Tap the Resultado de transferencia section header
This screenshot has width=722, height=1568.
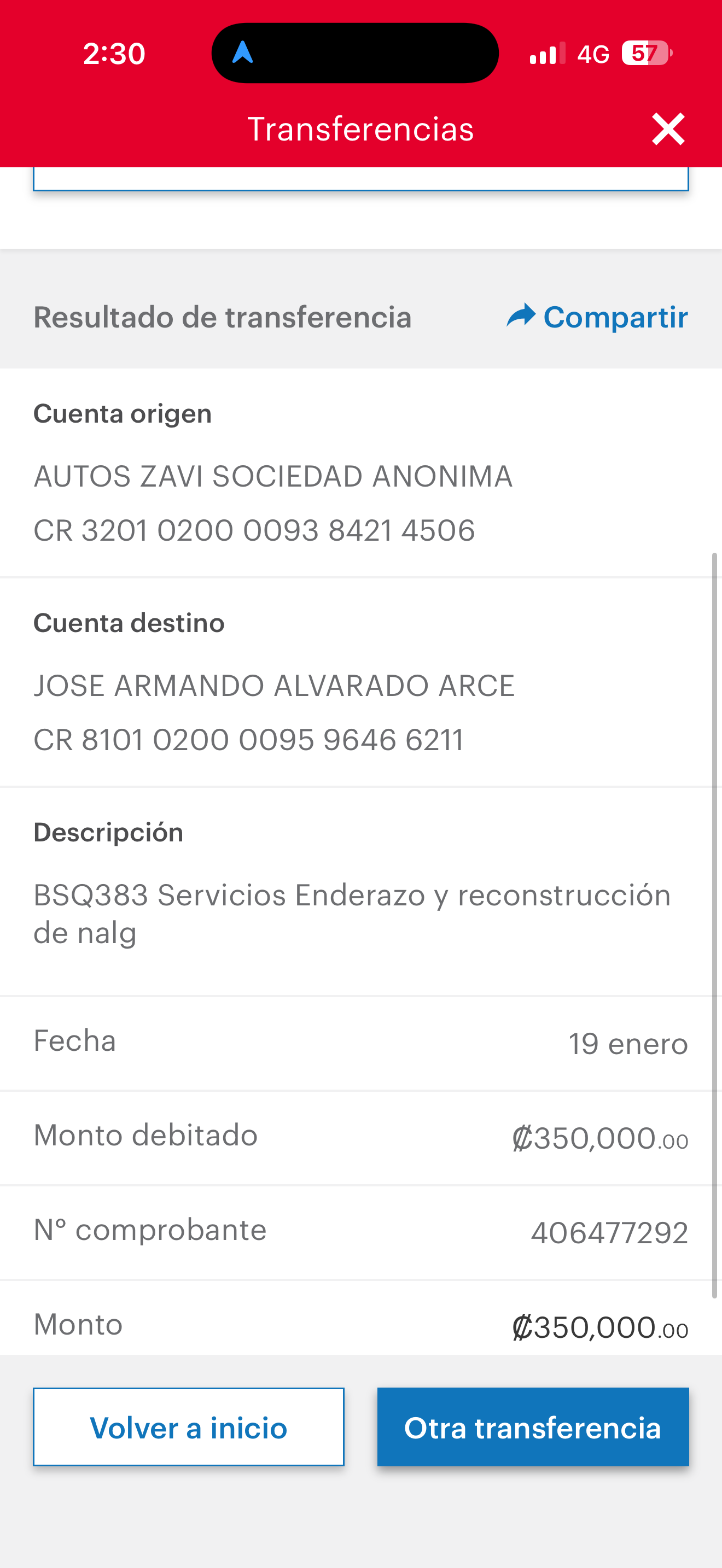click(223, 317)
